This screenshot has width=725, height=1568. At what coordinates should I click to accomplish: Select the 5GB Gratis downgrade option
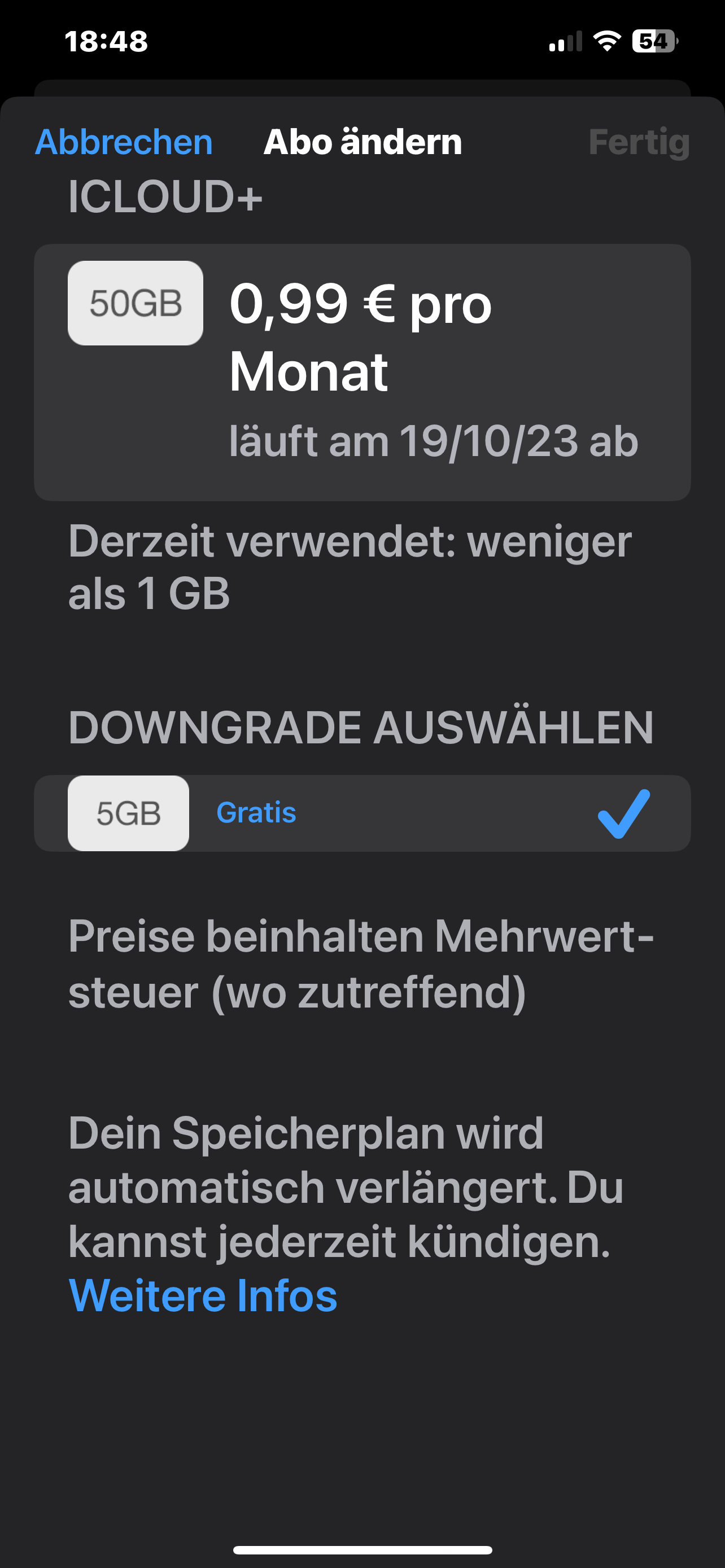tap(362, 813)
